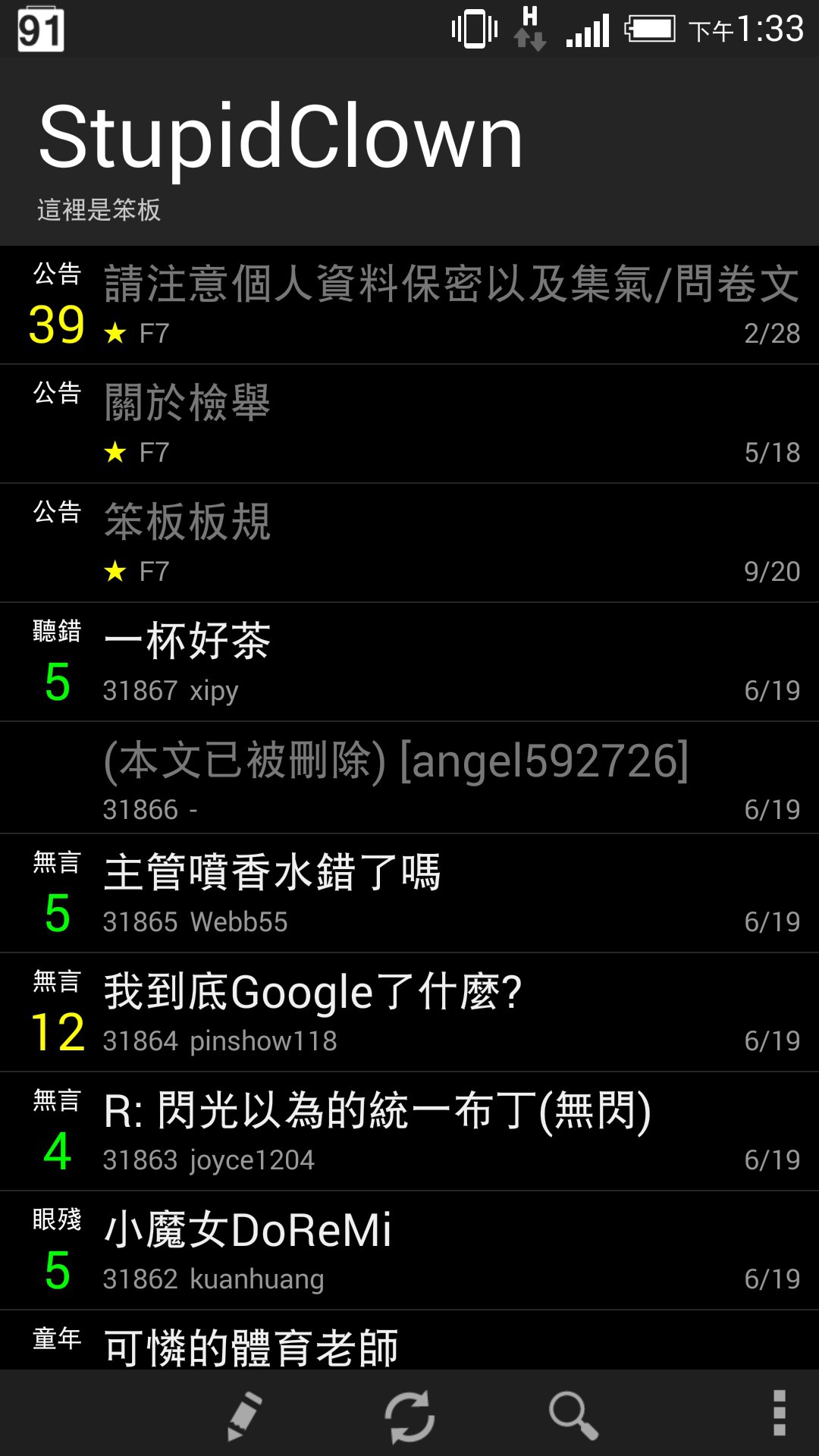Open the announcement 請注意個人資料保密以及集氣/問卷文
Screen dimensions: 819x1456
pos(409,305)
